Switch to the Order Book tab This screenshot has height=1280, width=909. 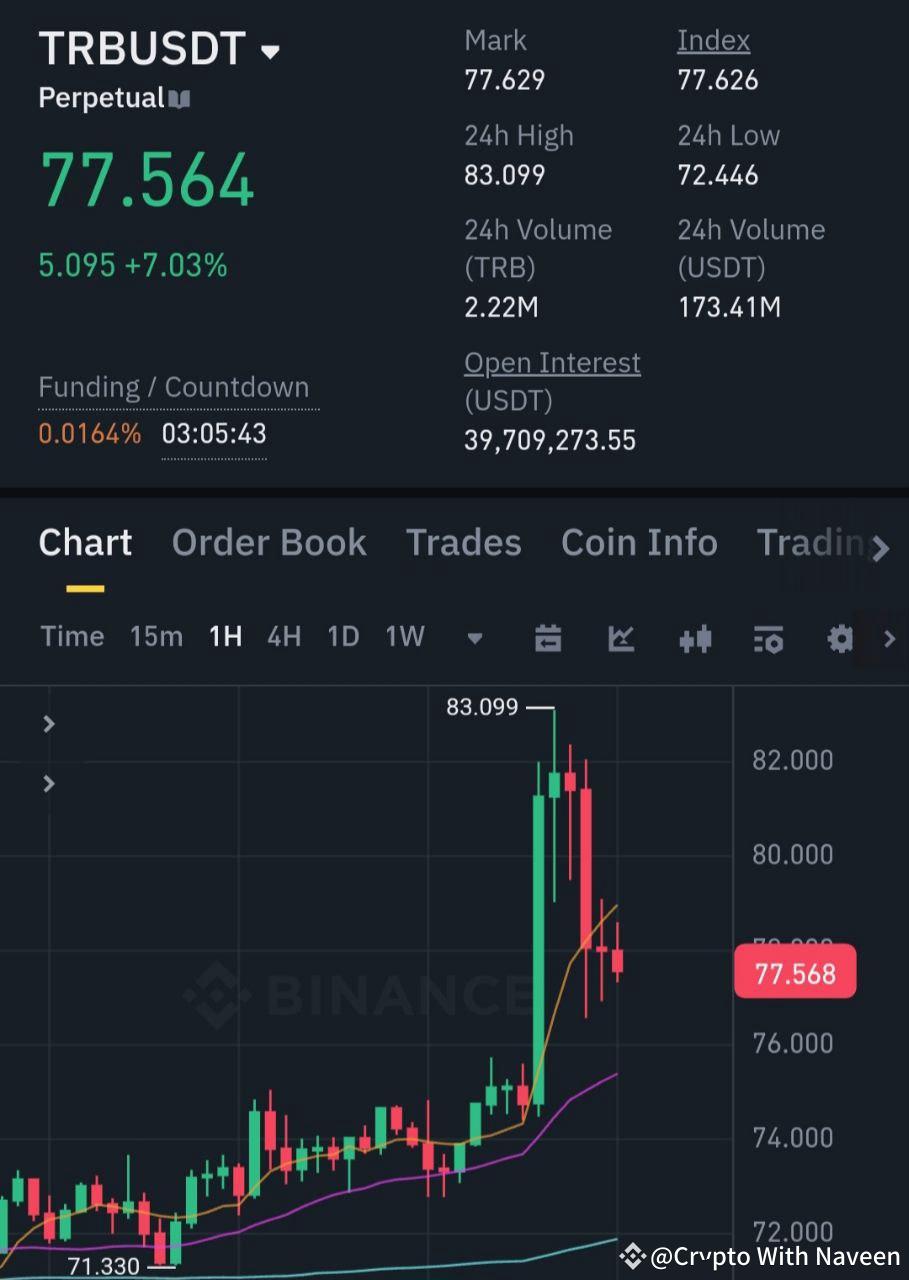pos(269,543)
